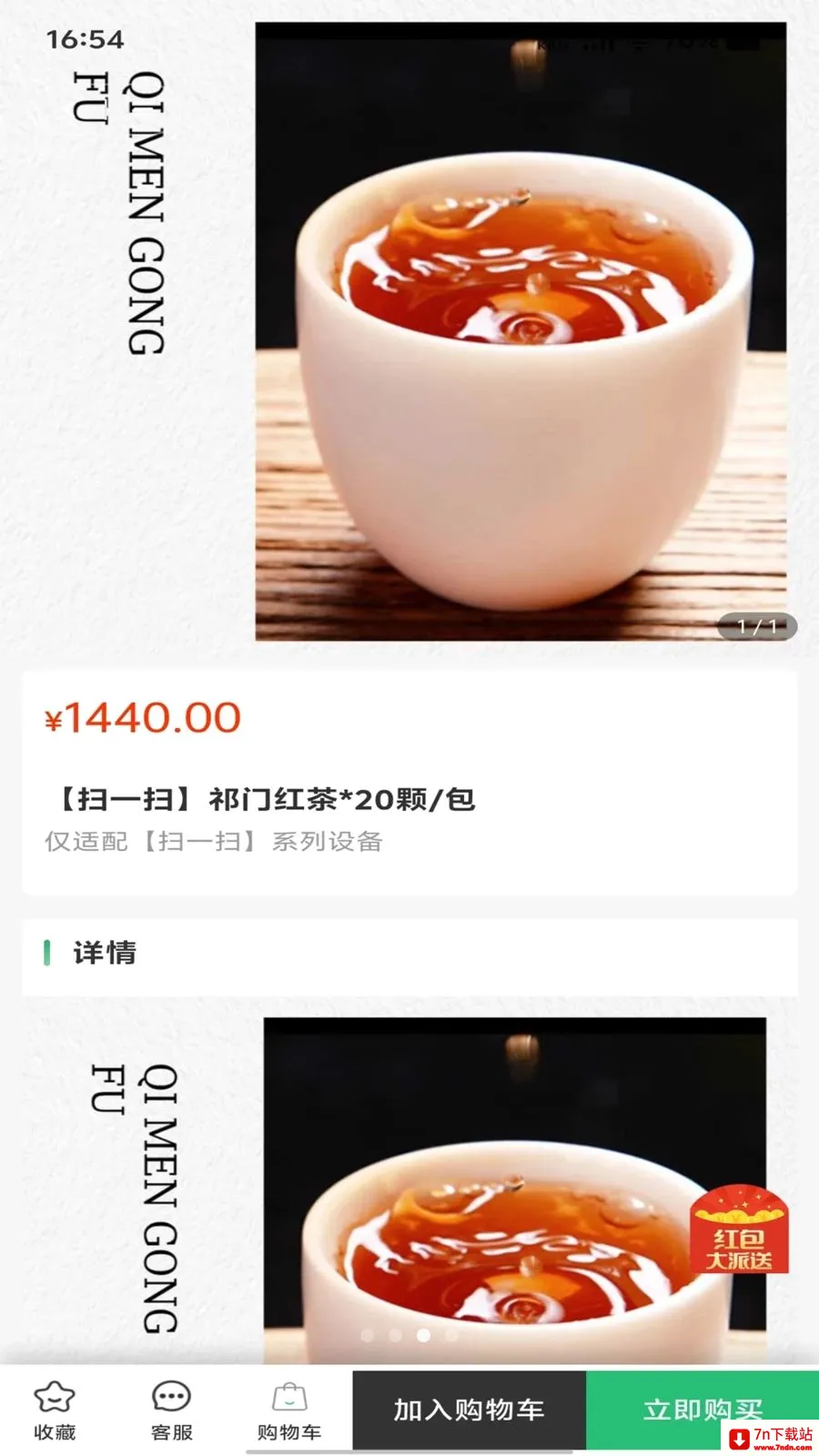This screenshot has width=819, height=1456.
Task: Buy now with 立即购买
Action: [x=703, y=1410]
